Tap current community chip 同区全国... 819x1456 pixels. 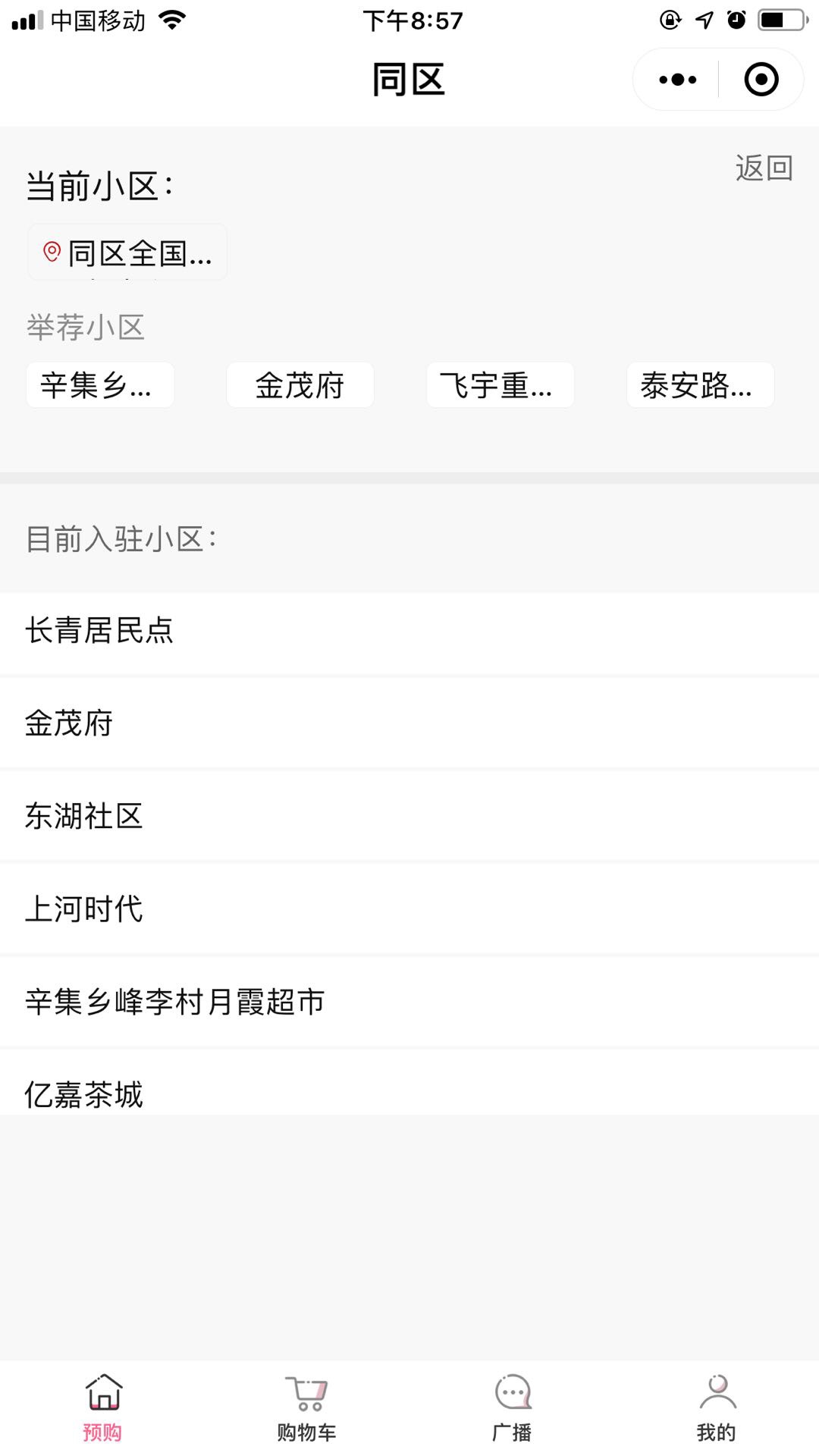click(x=127, y=253)
